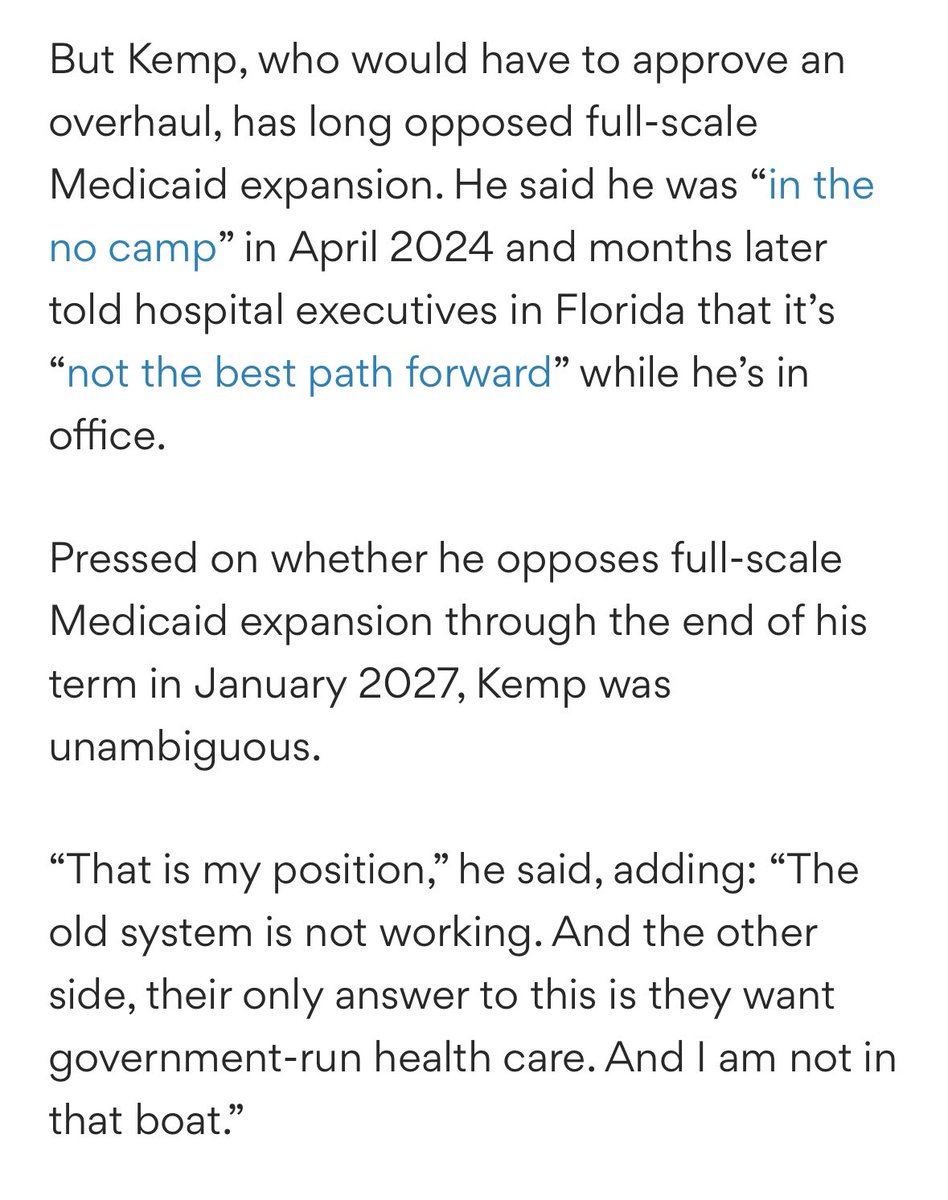Open the "in the no camp" link
Screen dimensions: 948x1200
(820, 186)
